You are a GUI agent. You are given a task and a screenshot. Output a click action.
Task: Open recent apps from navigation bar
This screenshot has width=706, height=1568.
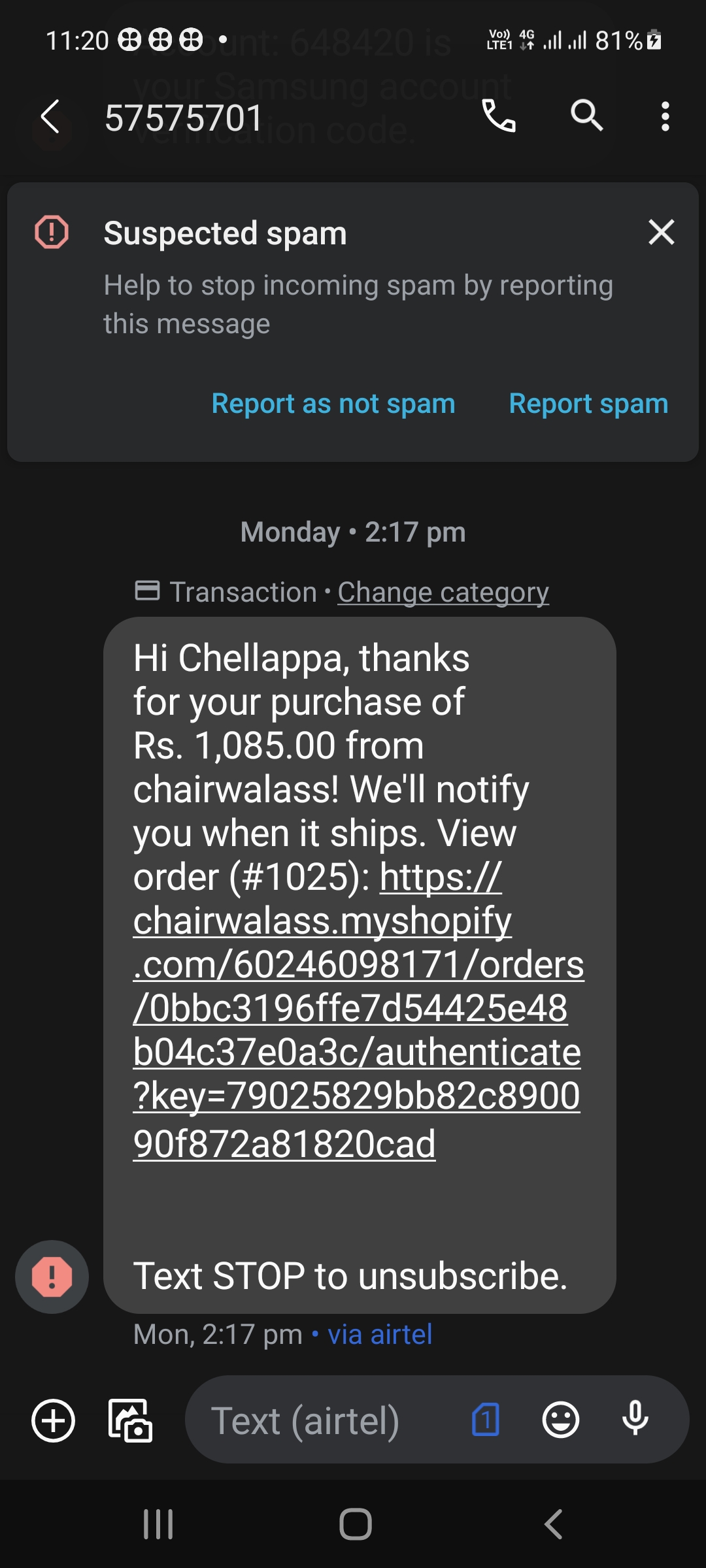[158, 1524]
